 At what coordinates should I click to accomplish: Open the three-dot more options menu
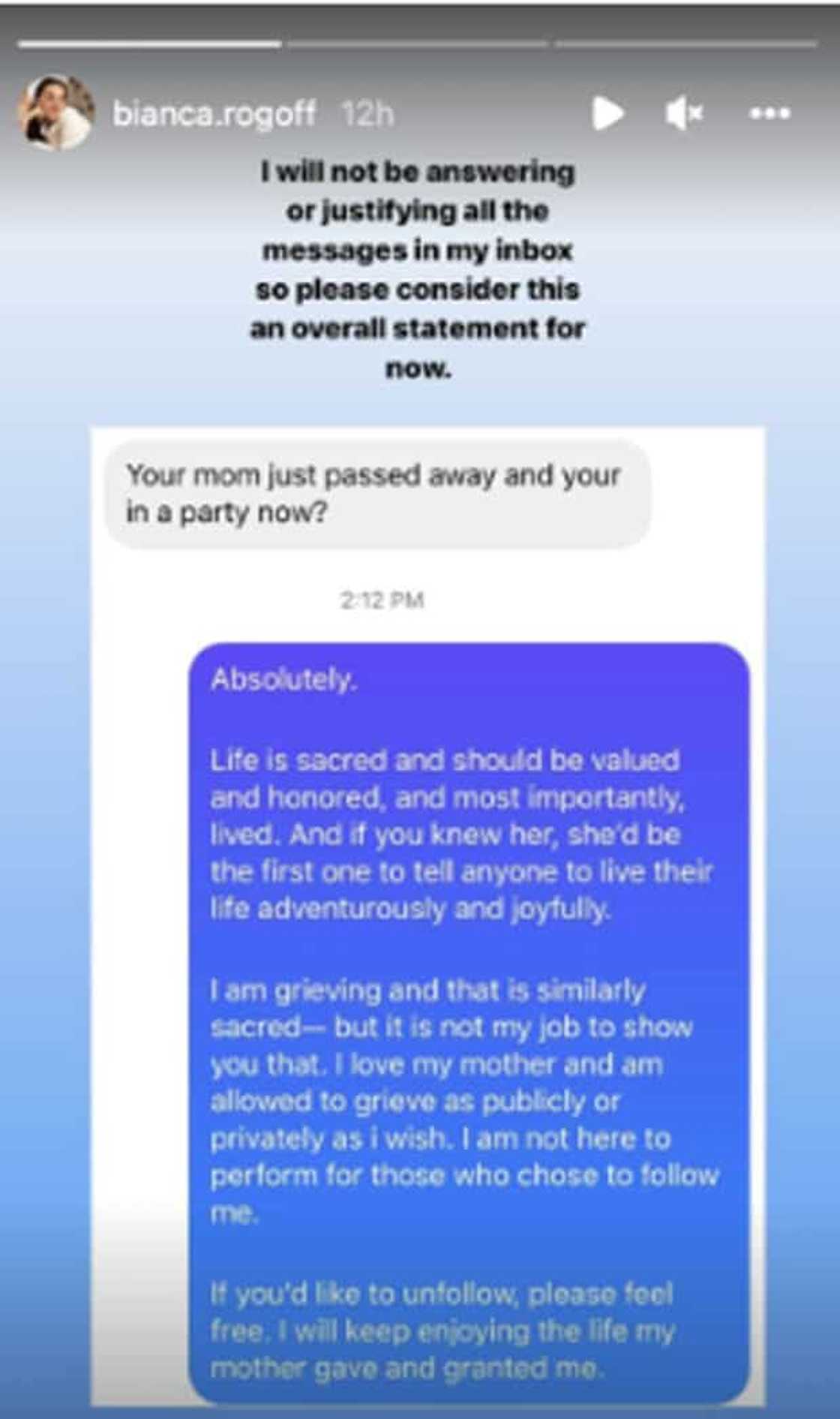pos(770,114)
